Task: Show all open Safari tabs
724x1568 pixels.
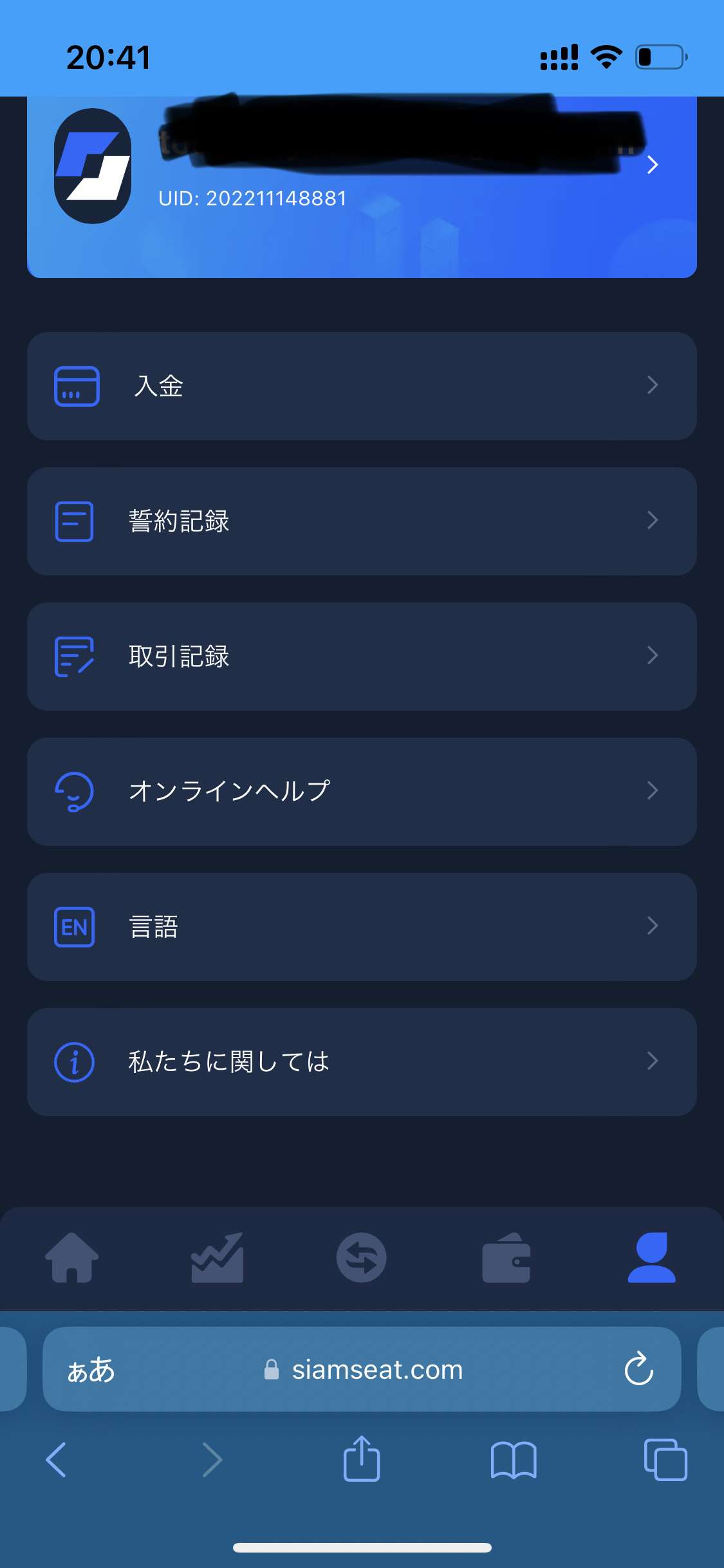Action: click(665, 1460)
